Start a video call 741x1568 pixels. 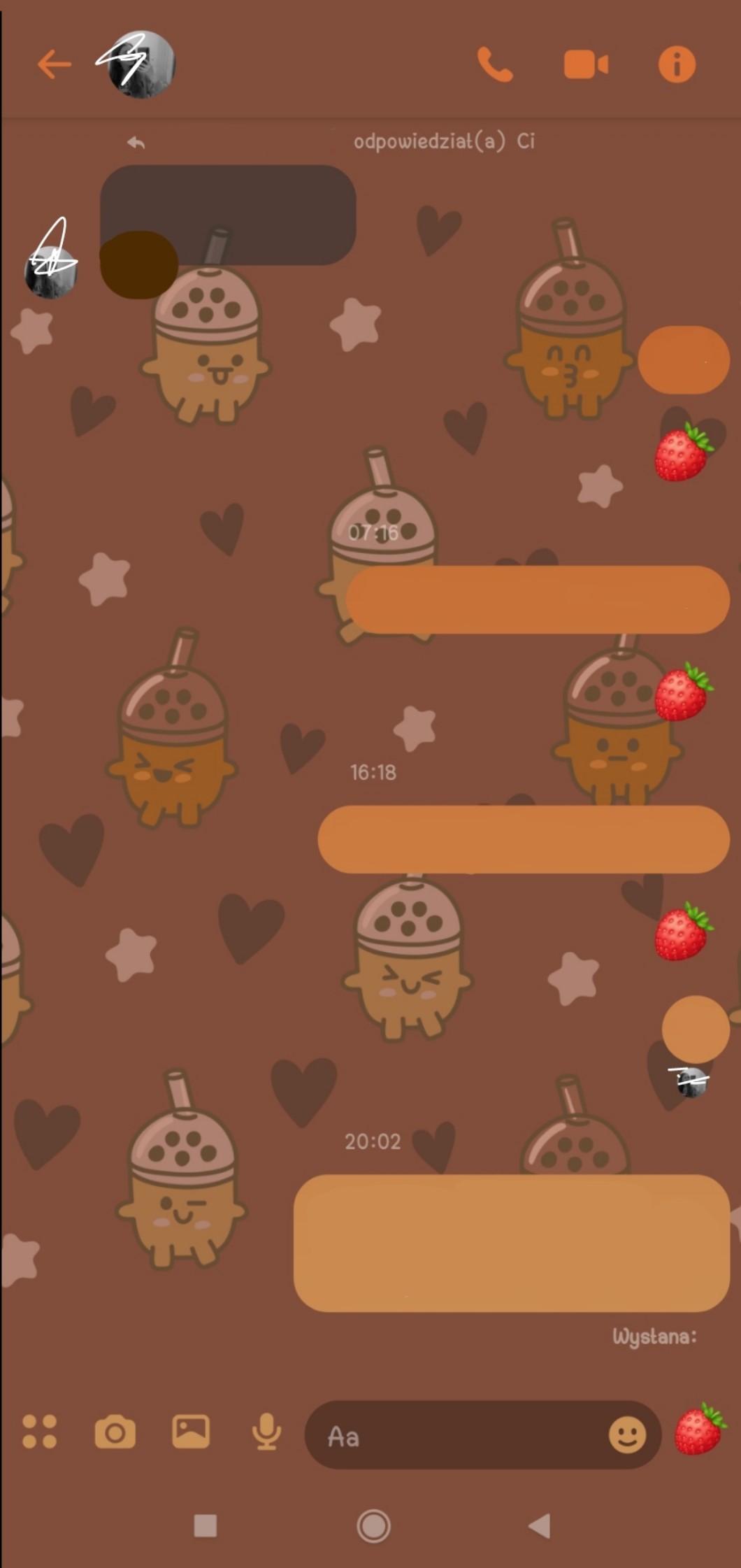pyautogui.click(x=586, y=64)
